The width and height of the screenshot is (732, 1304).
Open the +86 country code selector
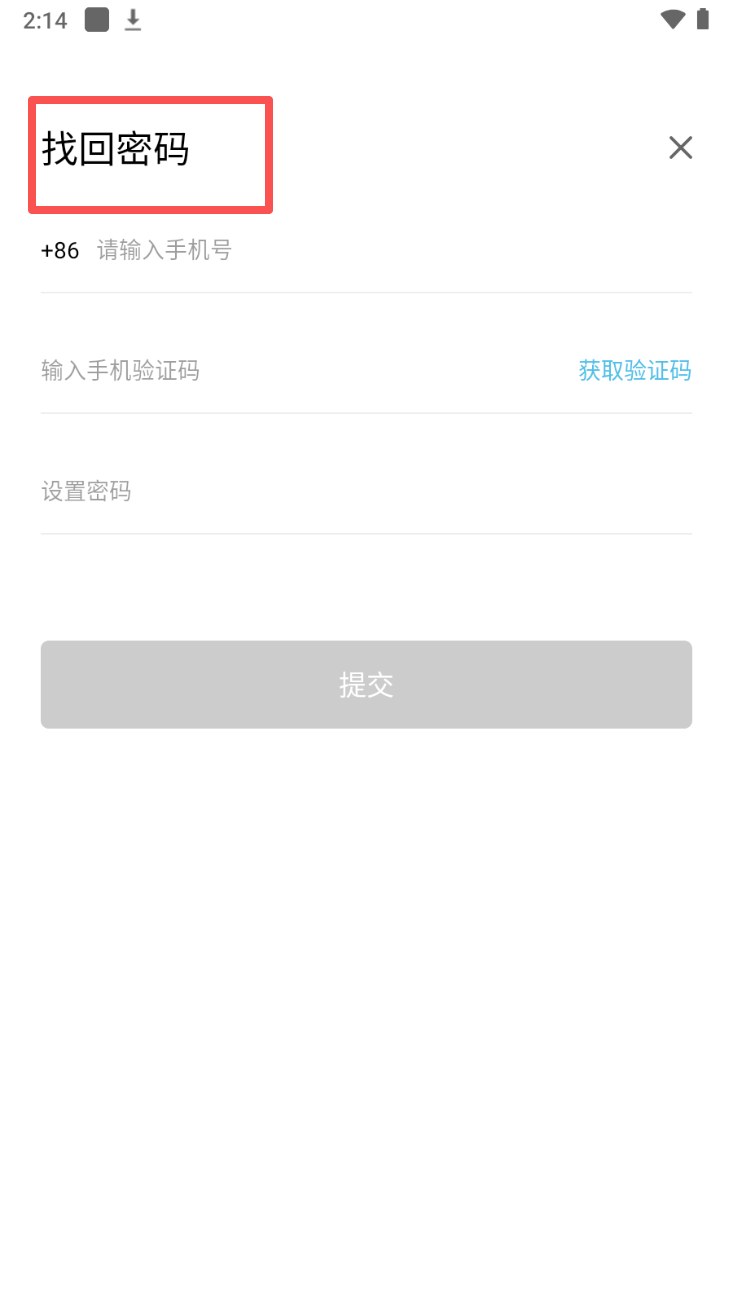pos(60,250)
